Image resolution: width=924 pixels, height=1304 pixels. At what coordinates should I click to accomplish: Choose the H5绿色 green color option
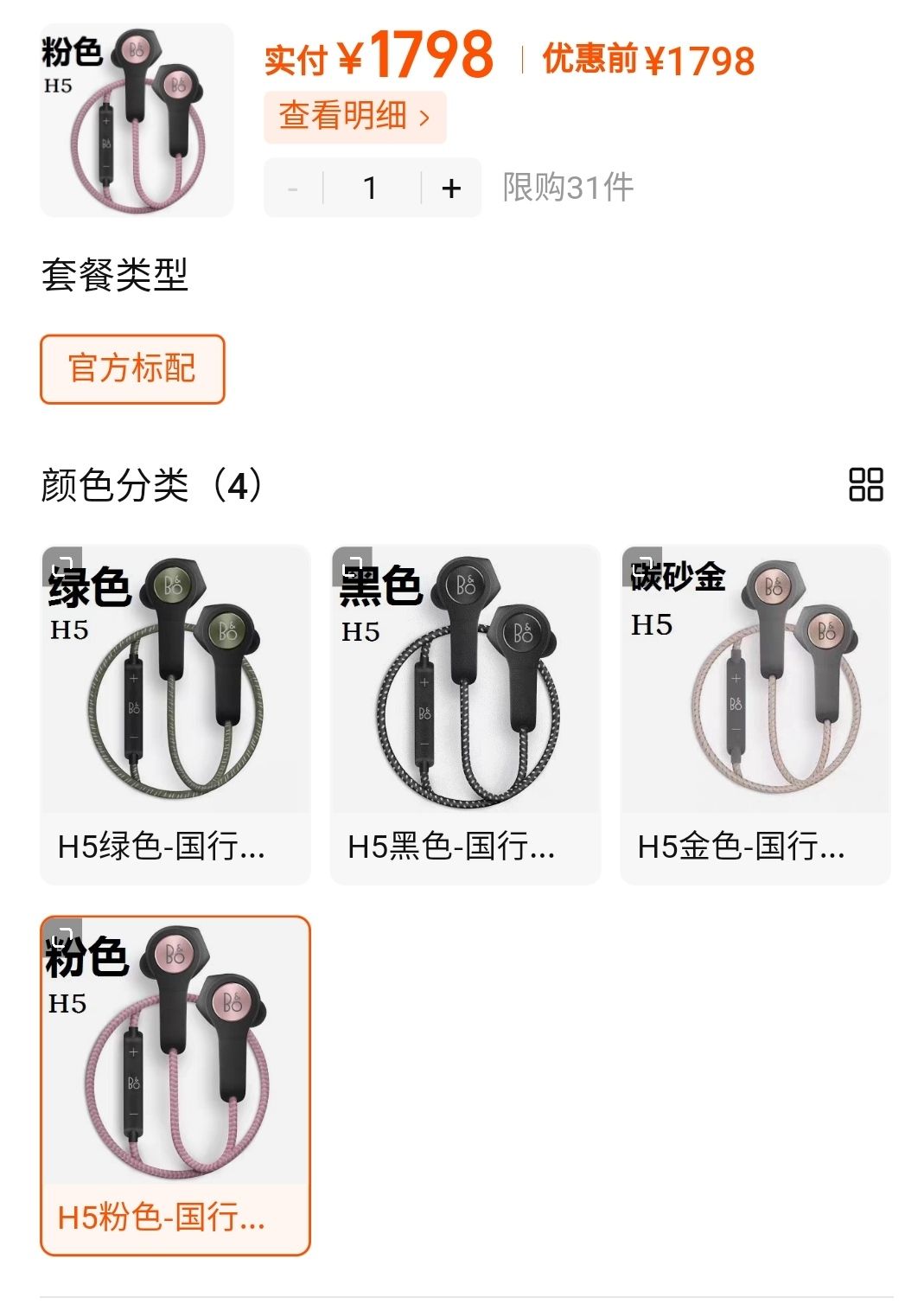[x=175, y=713]
